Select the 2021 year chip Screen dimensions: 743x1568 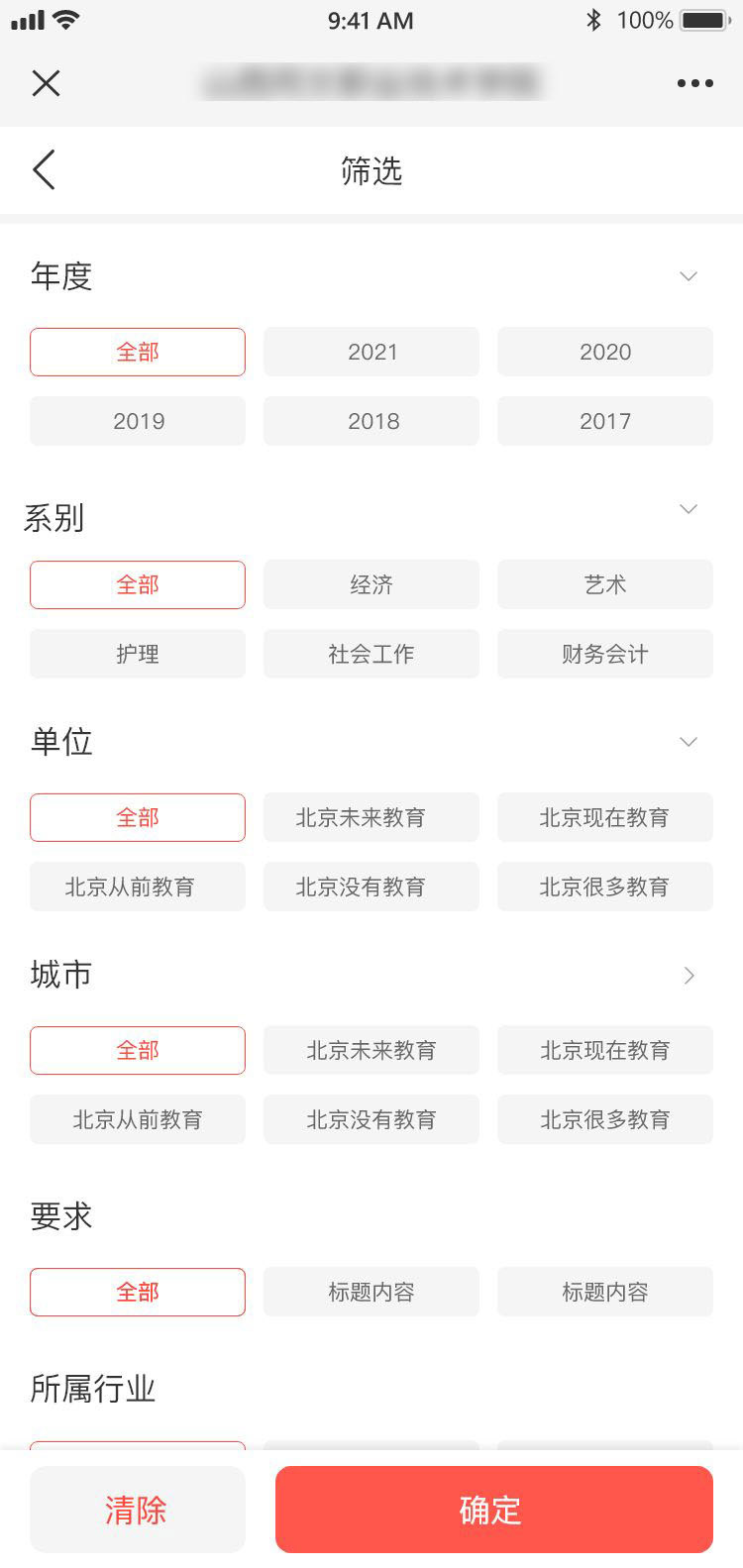[x=371, y=352]
